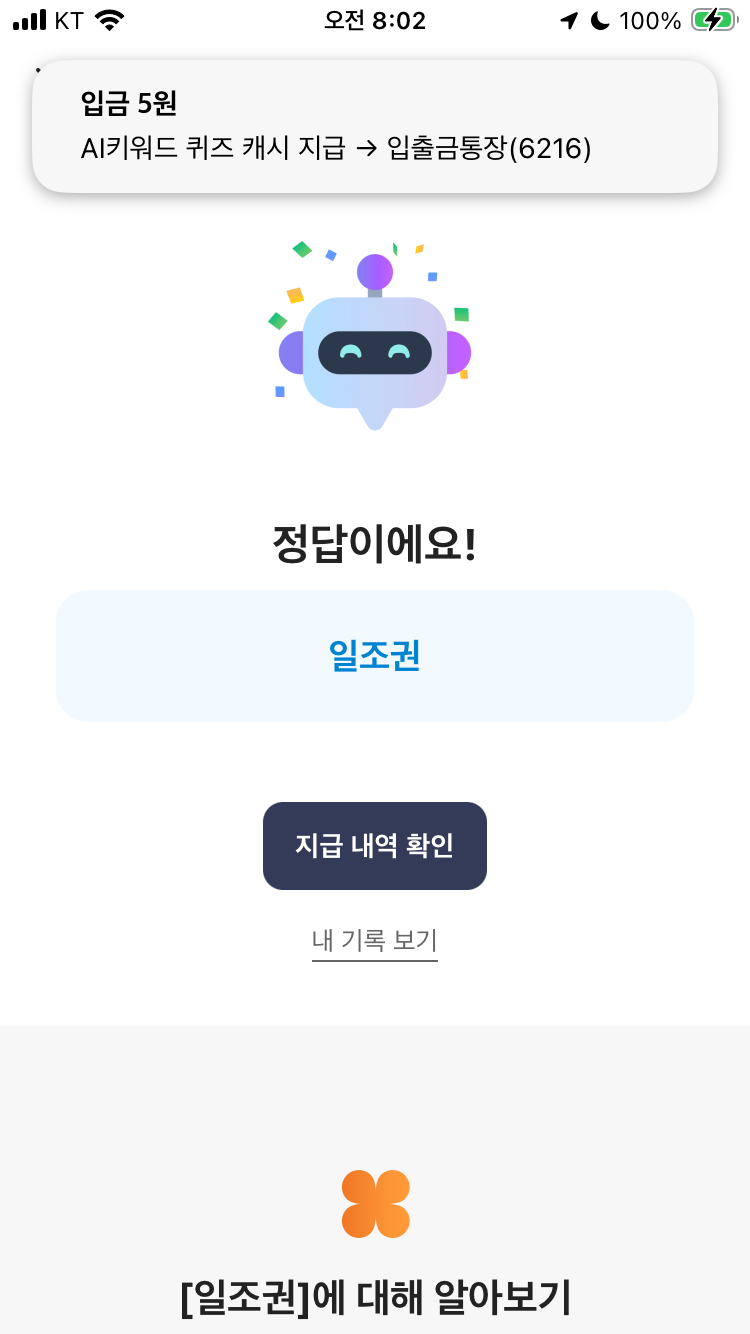
Task: Tap the 지급 내역 확인 button
Action: 375,846
